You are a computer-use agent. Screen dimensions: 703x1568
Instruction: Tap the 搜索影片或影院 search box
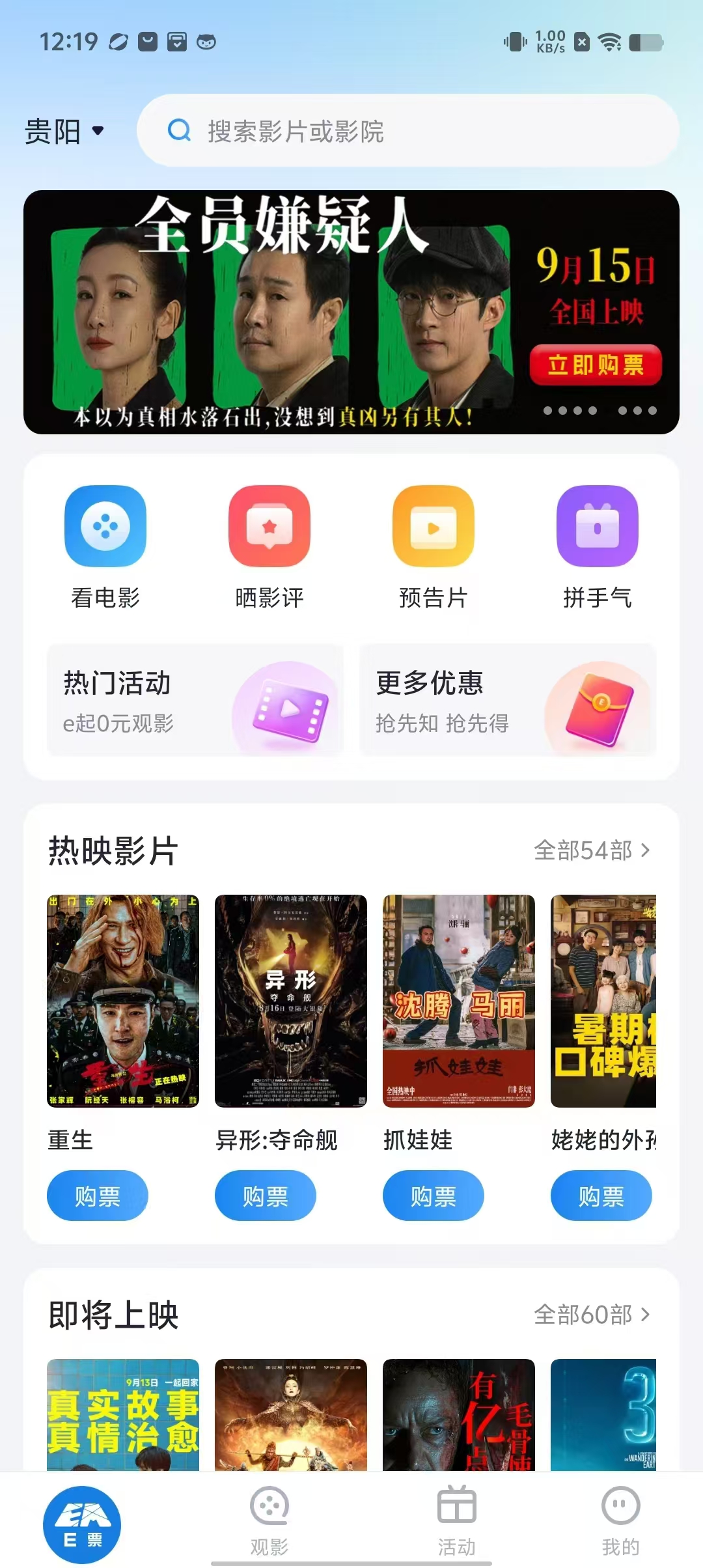point(407,131)
